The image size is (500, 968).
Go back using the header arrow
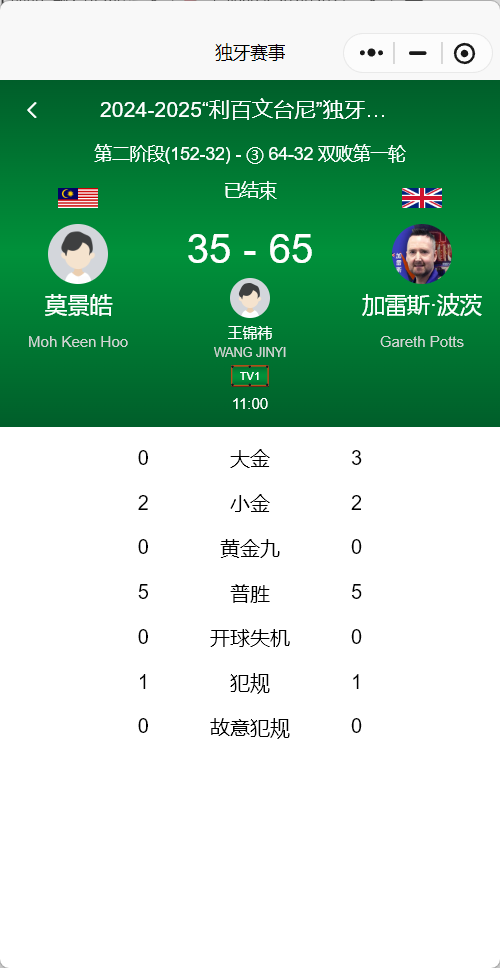tap(32, 111)
